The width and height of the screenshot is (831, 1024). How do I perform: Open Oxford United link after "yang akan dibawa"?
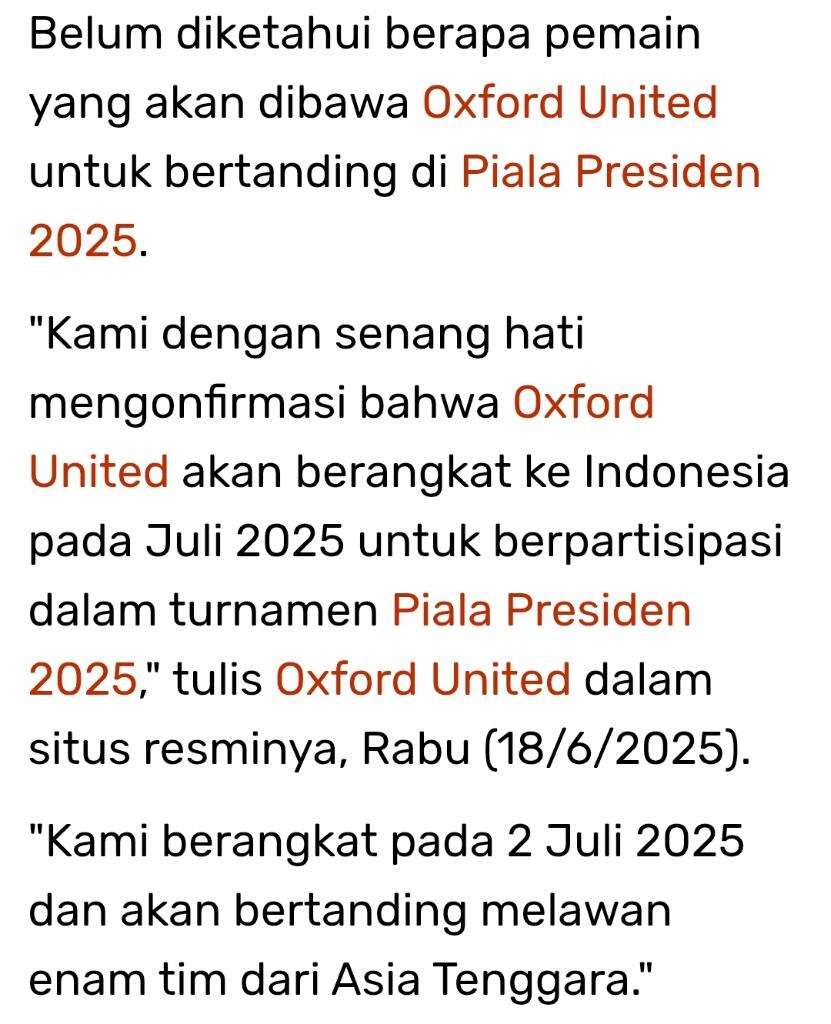pyautogui.click(x=570, y=103)
